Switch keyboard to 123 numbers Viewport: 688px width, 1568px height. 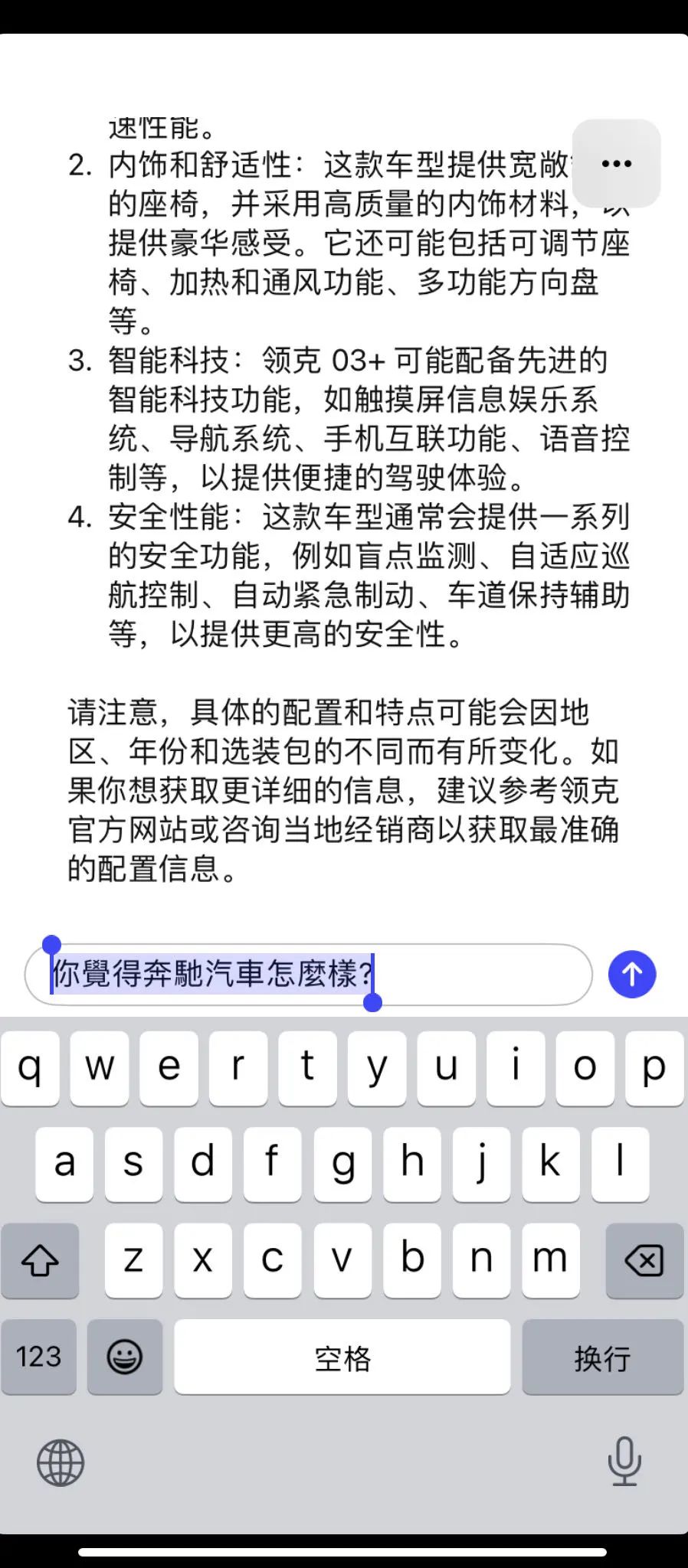(x=39, y=1357)
